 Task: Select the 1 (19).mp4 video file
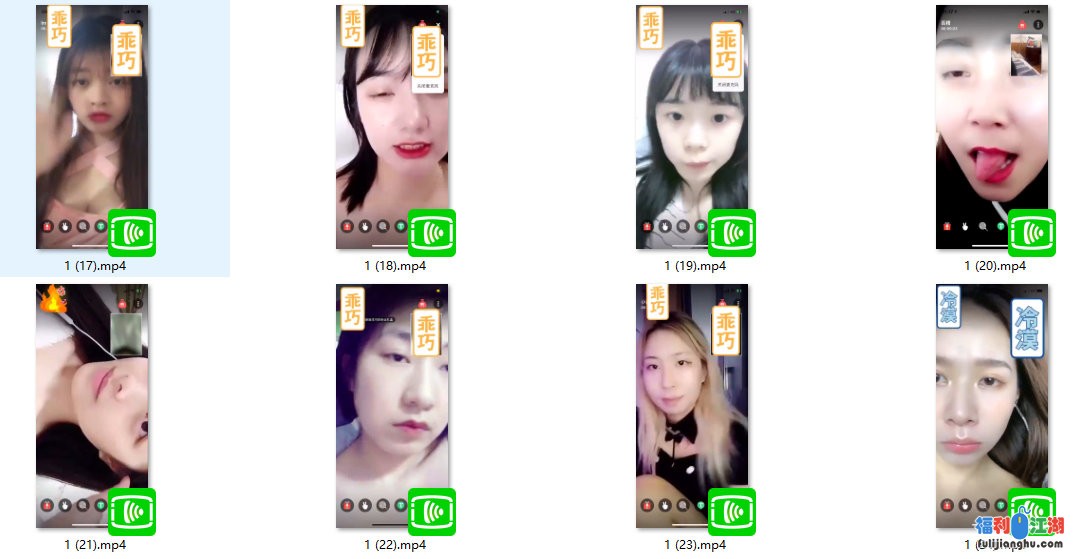(692, 128)
